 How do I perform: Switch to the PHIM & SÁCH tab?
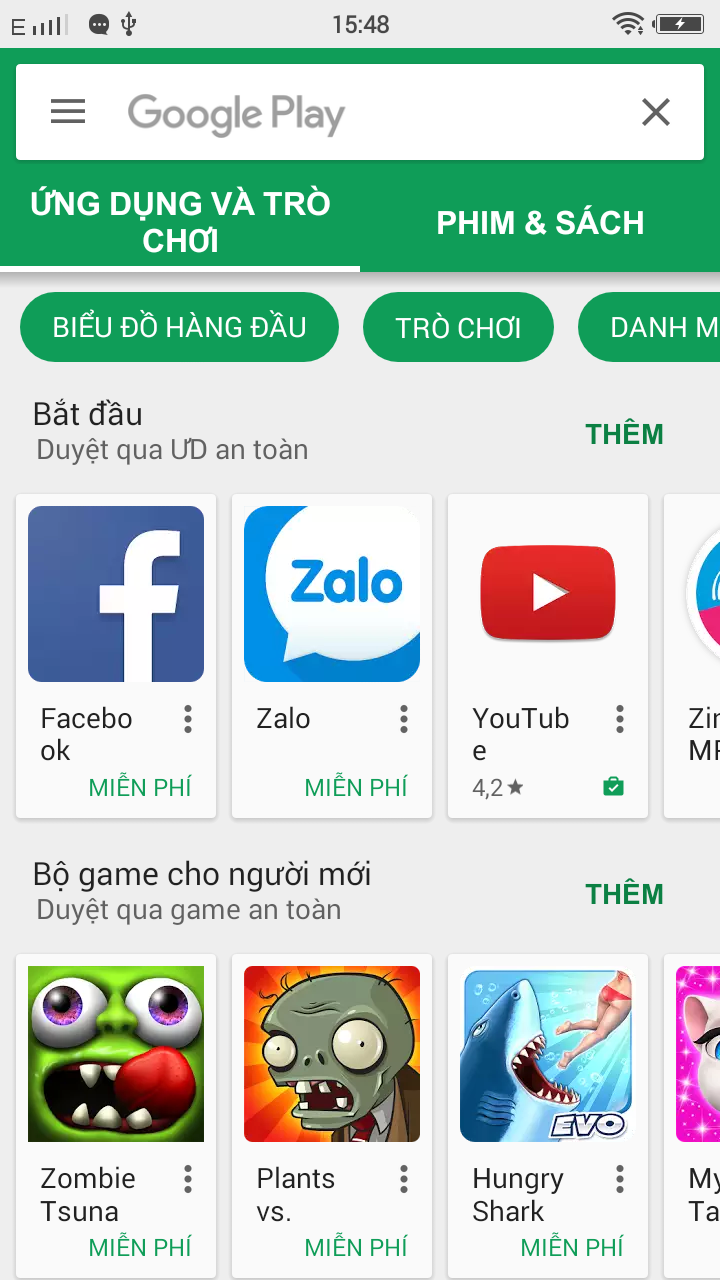pos(540,222)
